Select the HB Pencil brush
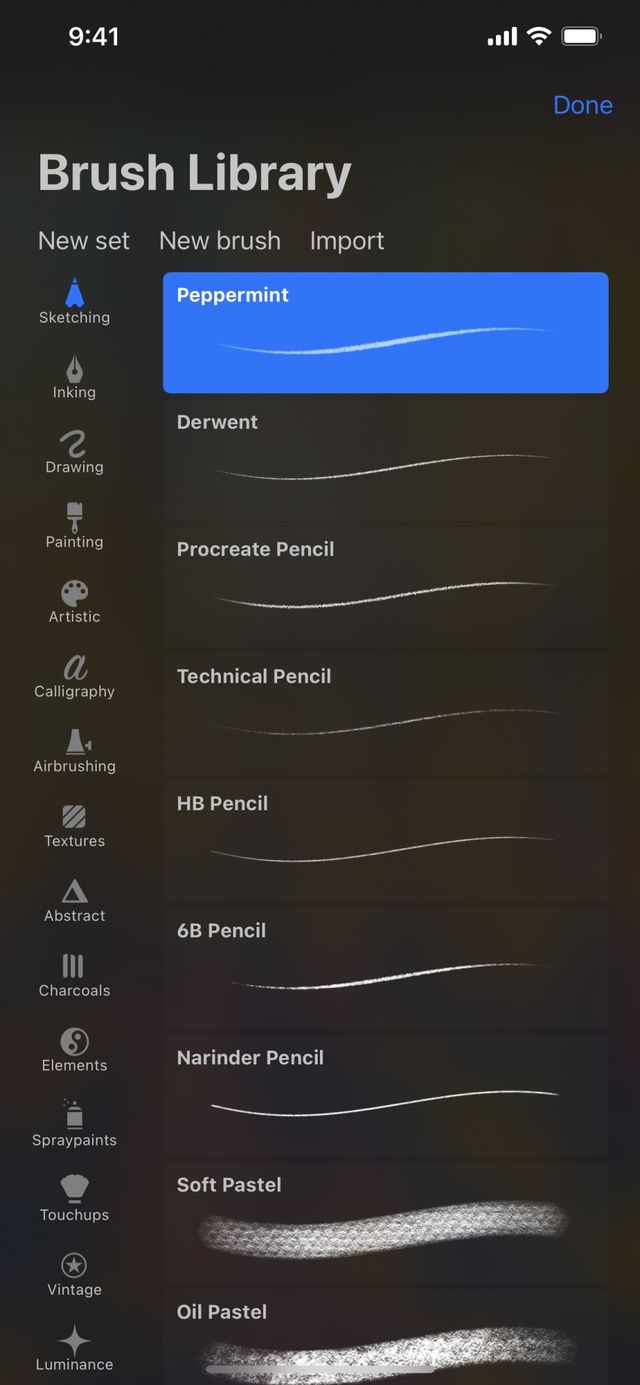This screenshot has width=640, height=1385. pyautogui.click(x=385, y=840)
